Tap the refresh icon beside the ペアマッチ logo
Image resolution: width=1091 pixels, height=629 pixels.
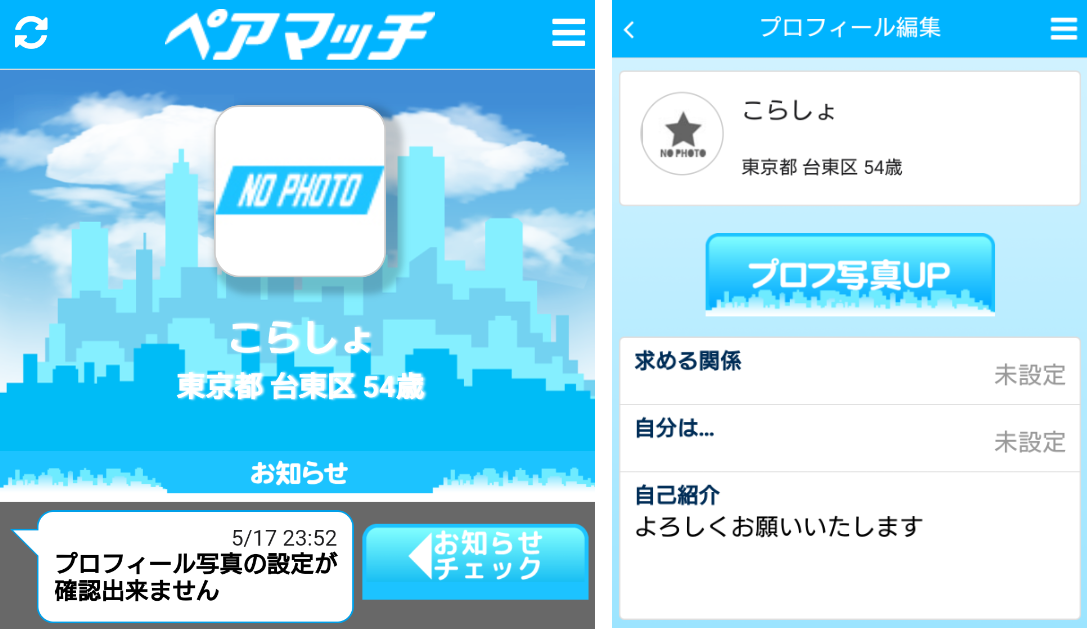(x=31, y=33)
